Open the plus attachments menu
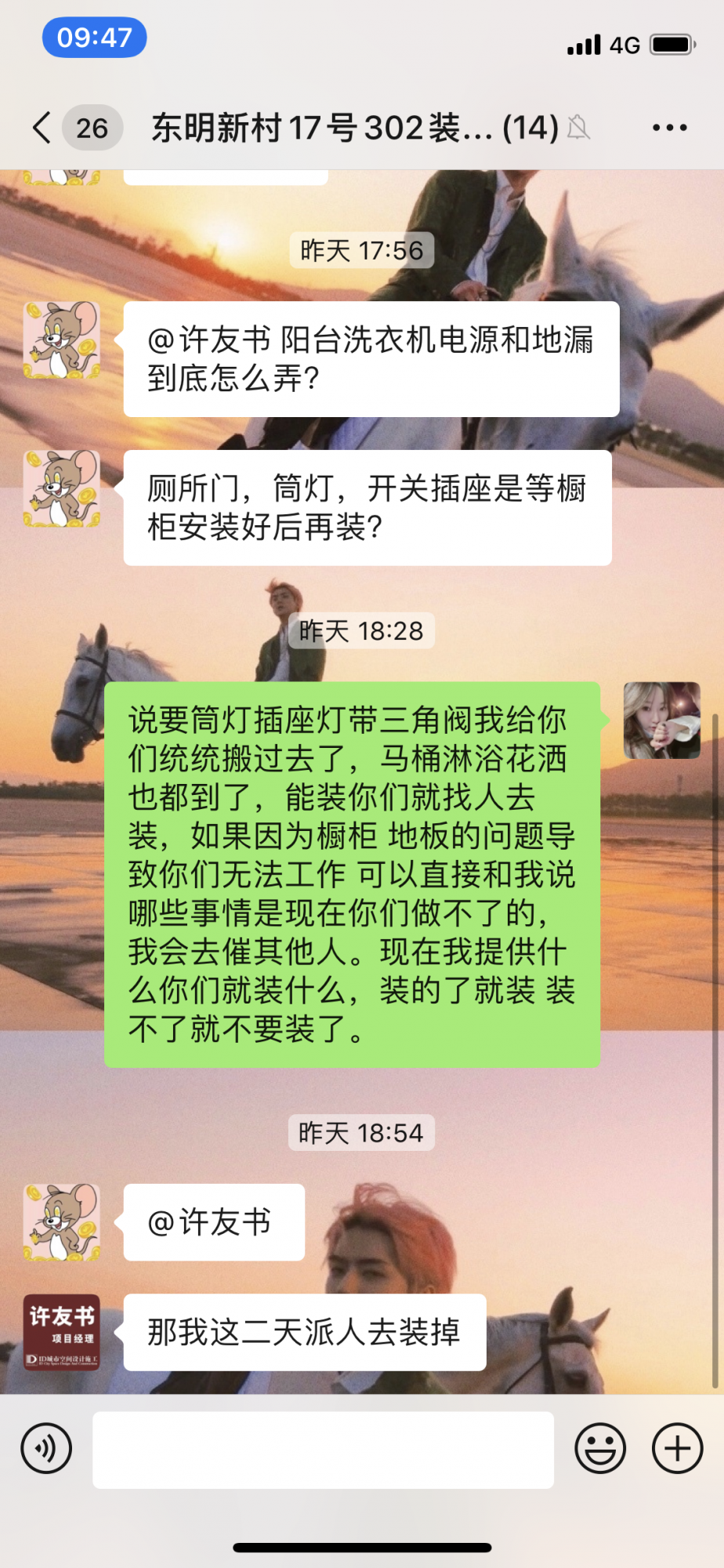Image resolution: width=724 pixels, height=1568 pixels. point(678,1448)
